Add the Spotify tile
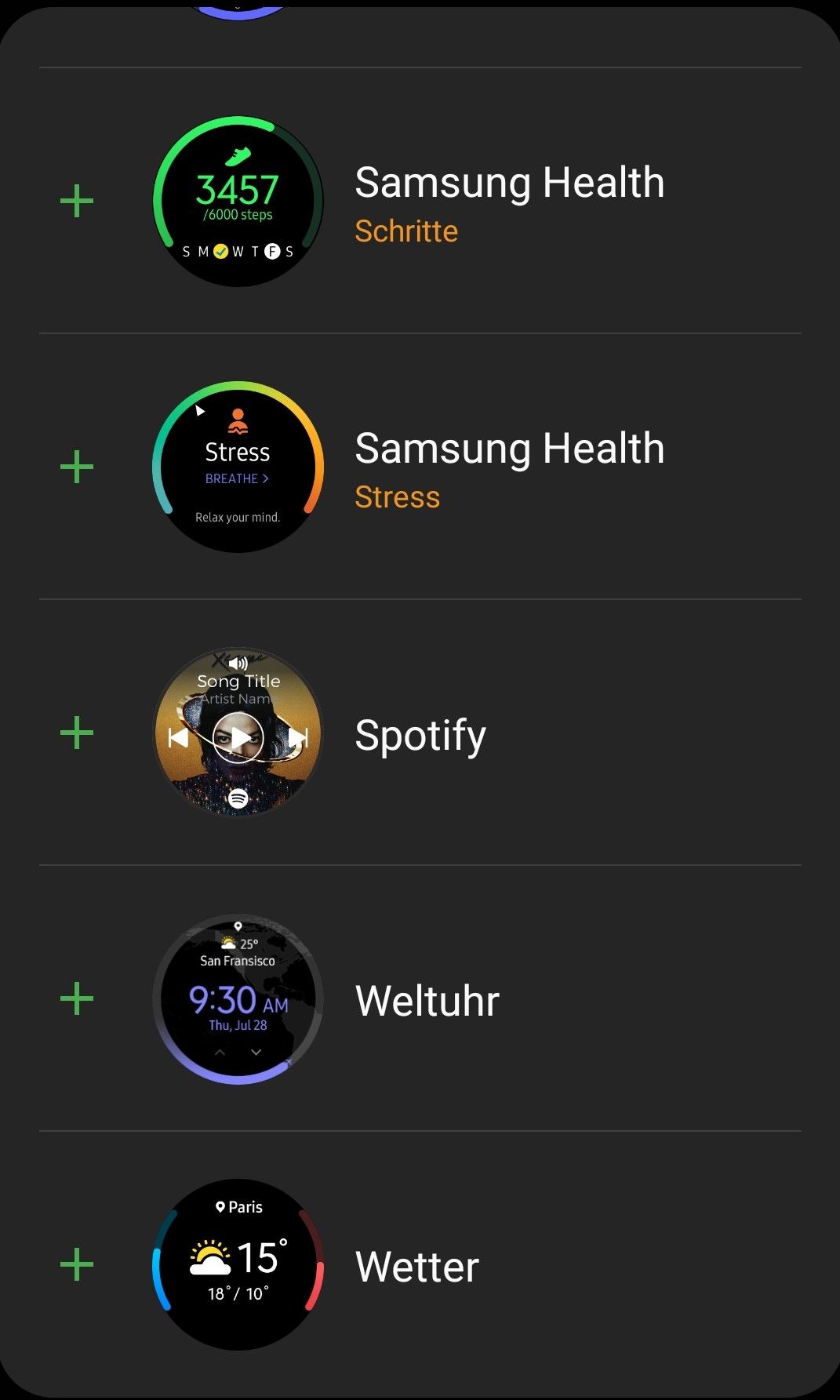The height and width of the screenshot is (1400, 840). tap(77, 733)
